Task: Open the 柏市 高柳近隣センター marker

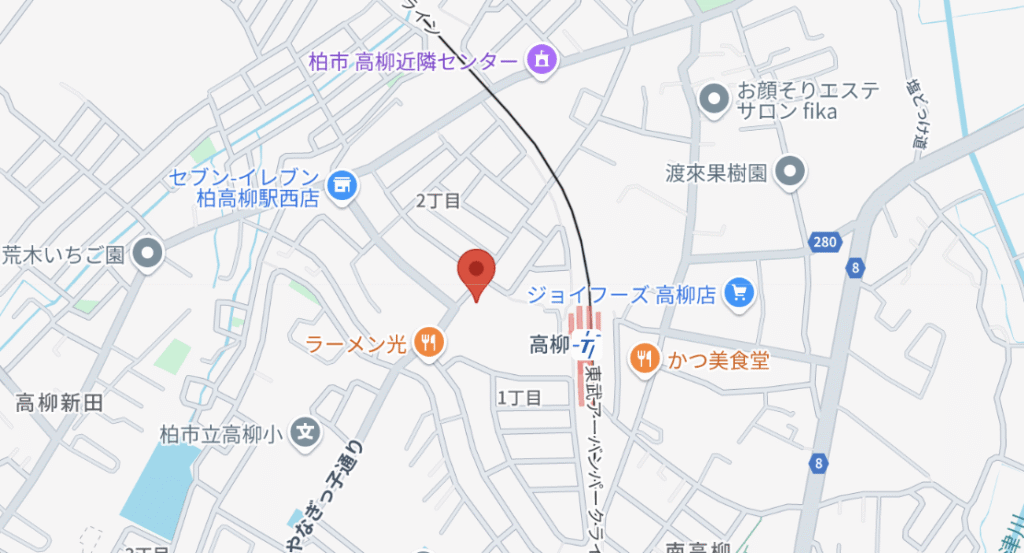Action: [541, 60]
